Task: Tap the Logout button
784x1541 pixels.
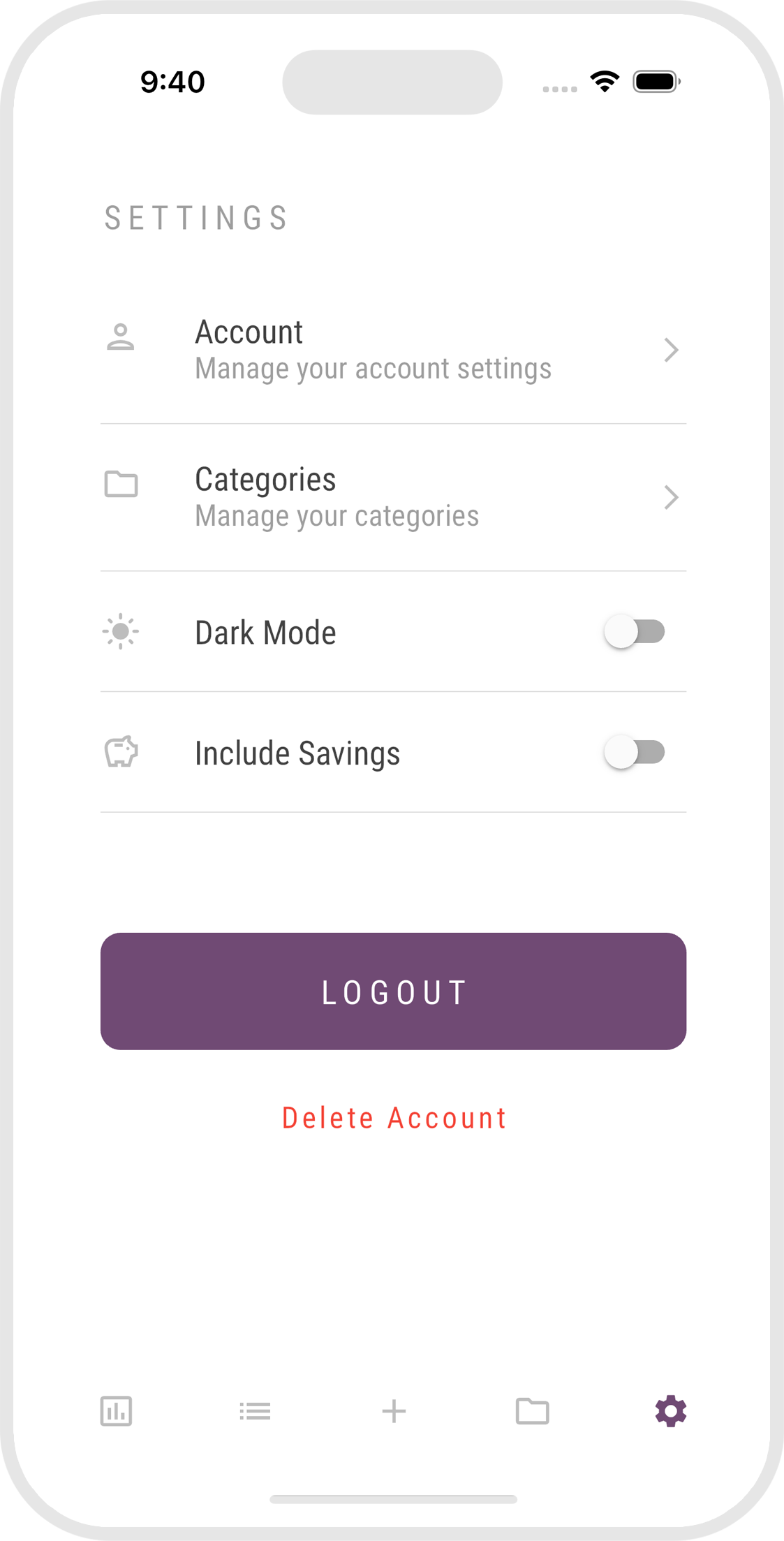Action: click(393, 991)
